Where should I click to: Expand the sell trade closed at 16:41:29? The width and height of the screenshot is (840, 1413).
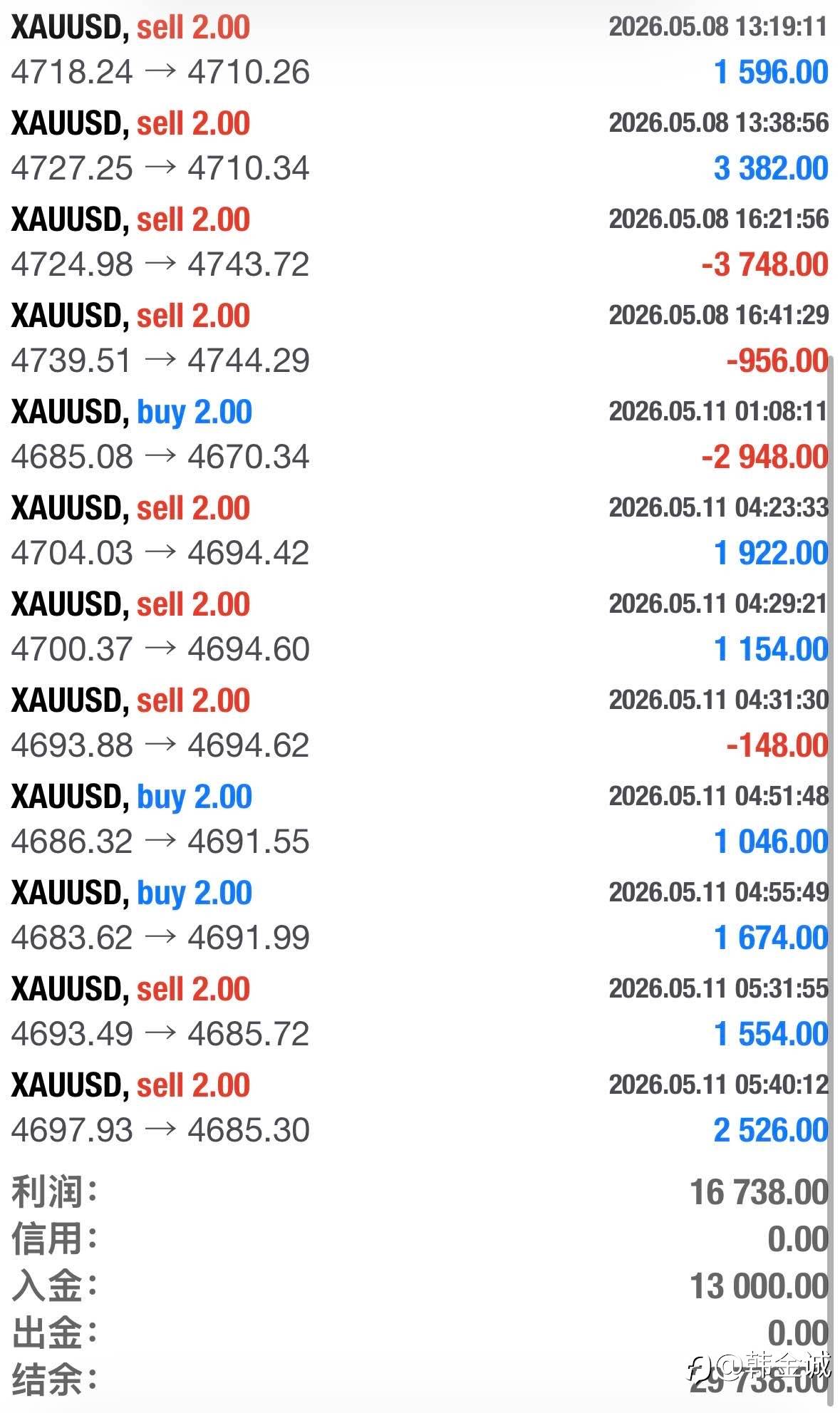pos(420,338)
